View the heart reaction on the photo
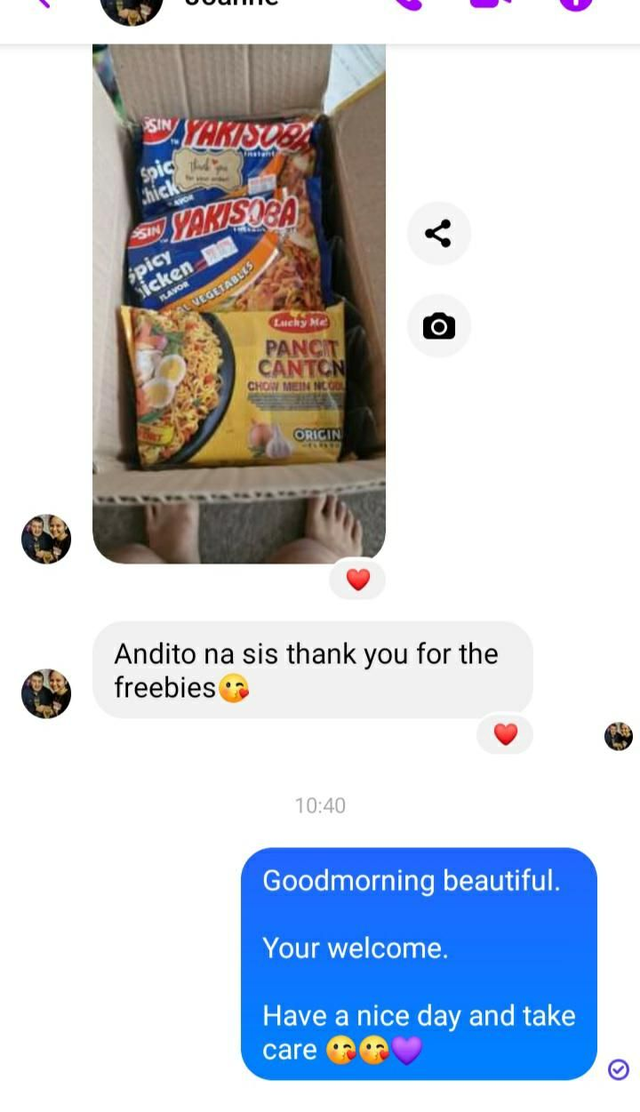This screenshot has width=640, height=1112. point(357,579)
